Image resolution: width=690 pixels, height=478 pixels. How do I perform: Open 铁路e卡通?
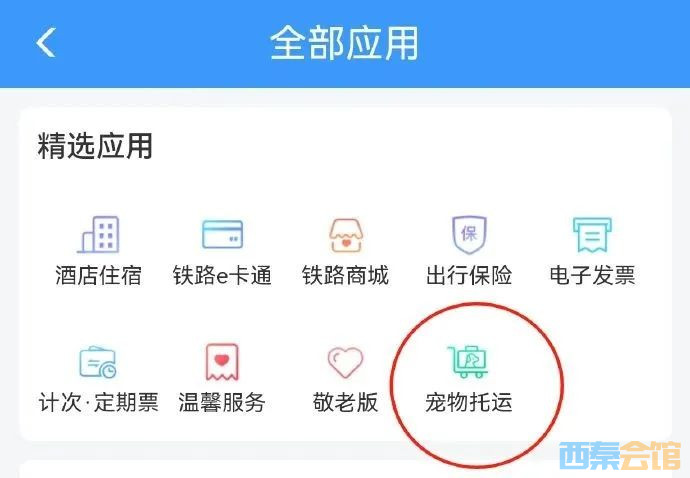tap(222, 249)
